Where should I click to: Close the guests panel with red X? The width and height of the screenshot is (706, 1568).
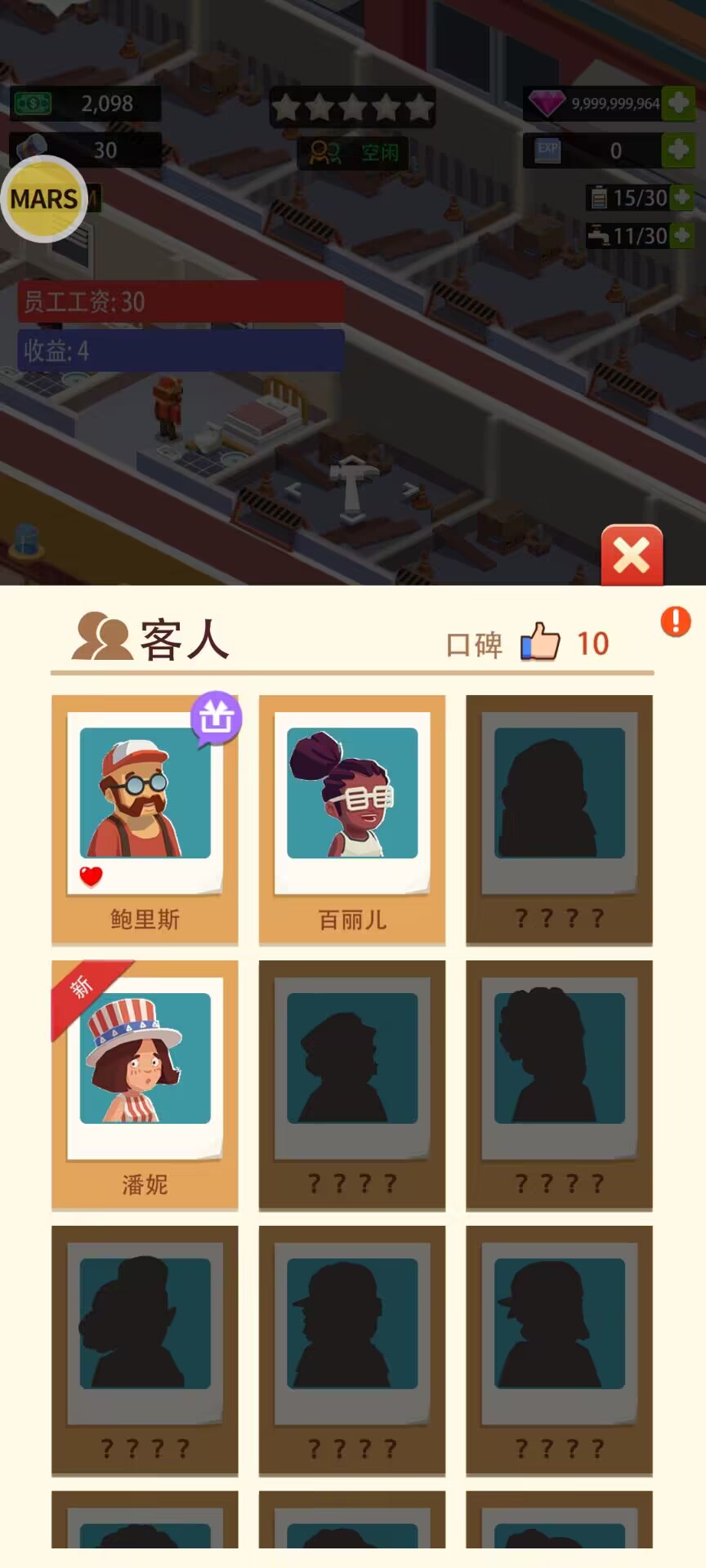click(x=632, y=555)
